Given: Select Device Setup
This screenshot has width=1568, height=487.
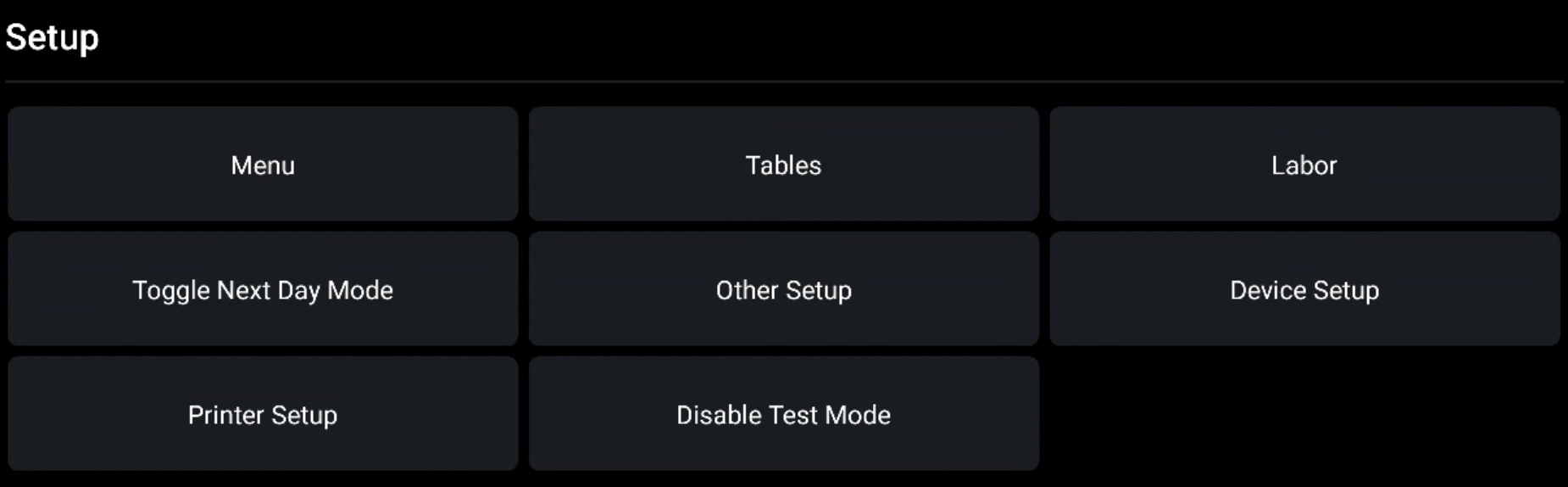Looking at the screenshot, I should point(1304,289).
